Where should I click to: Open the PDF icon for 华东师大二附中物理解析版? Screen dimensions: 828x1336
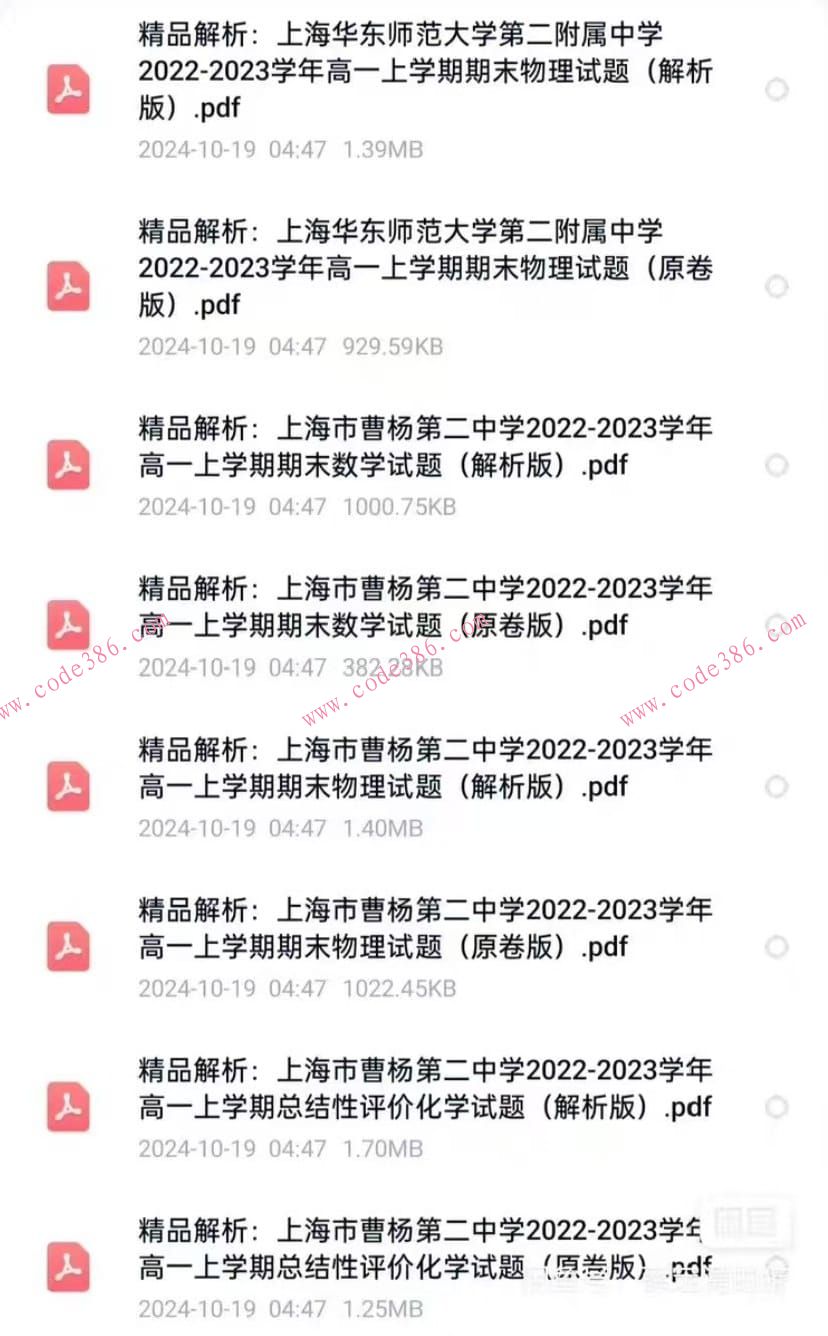click(x=66, y=90)
